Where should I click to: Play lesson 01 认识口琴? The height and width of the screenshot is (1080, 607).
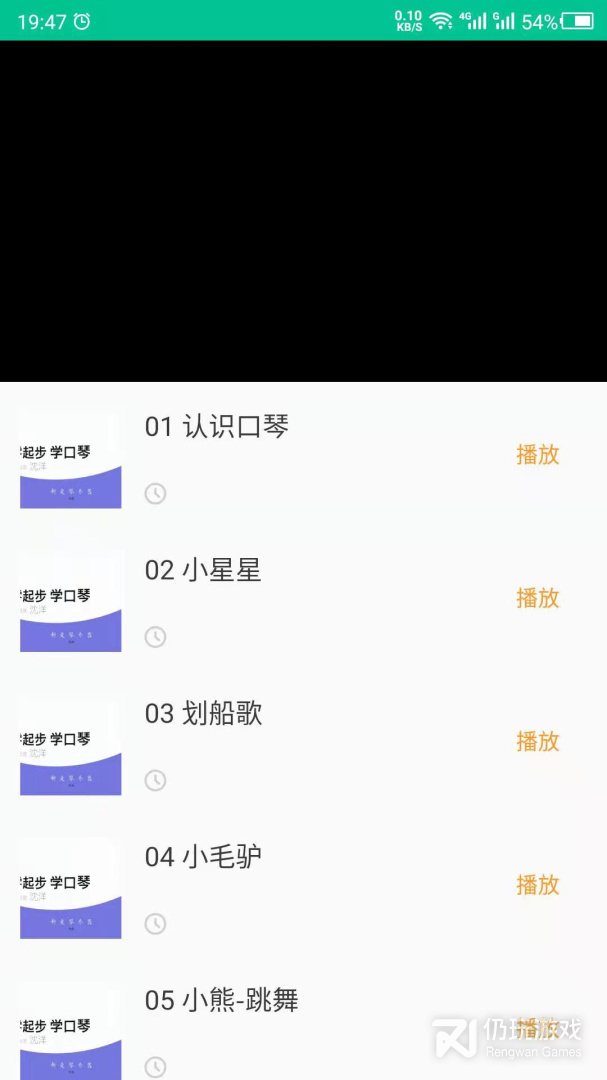(537, 455)
